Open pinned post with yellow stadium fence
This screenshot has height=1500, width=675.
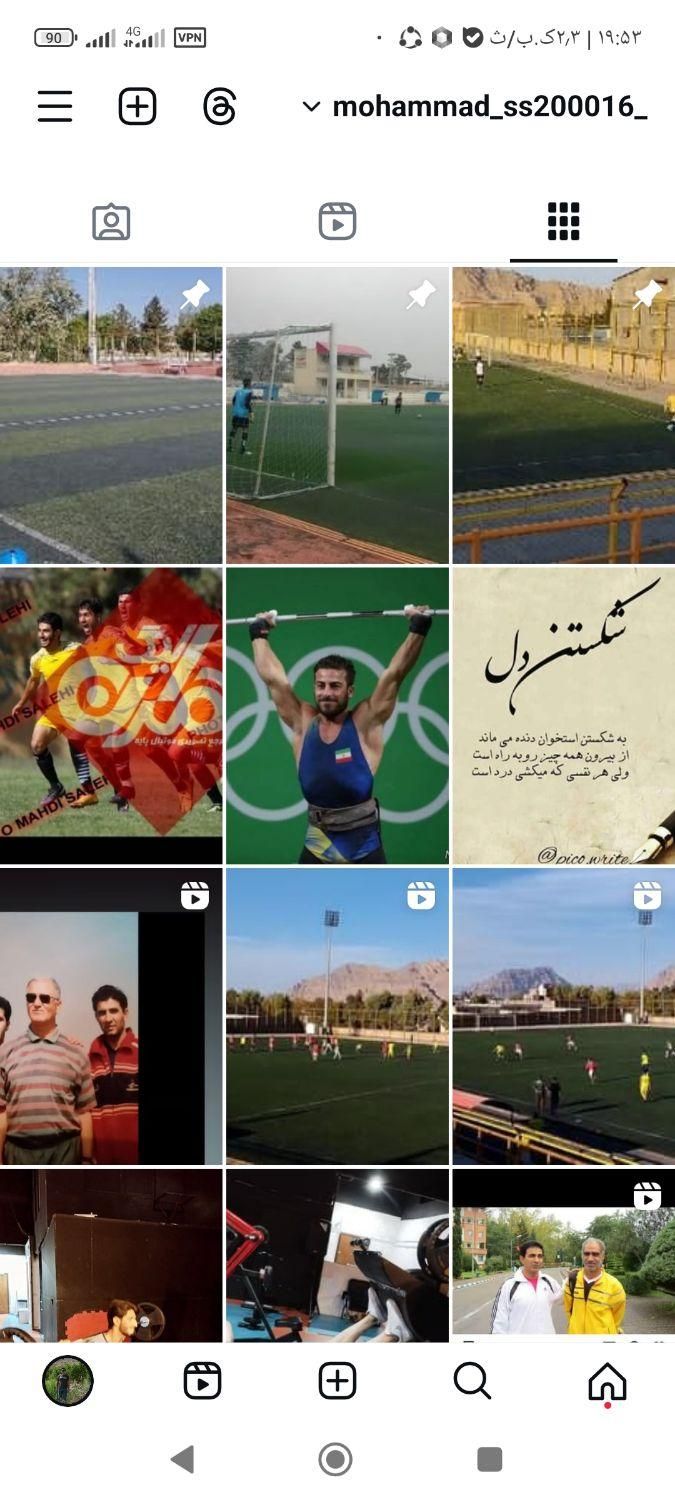pyautogui.click(x=563, y=415)
